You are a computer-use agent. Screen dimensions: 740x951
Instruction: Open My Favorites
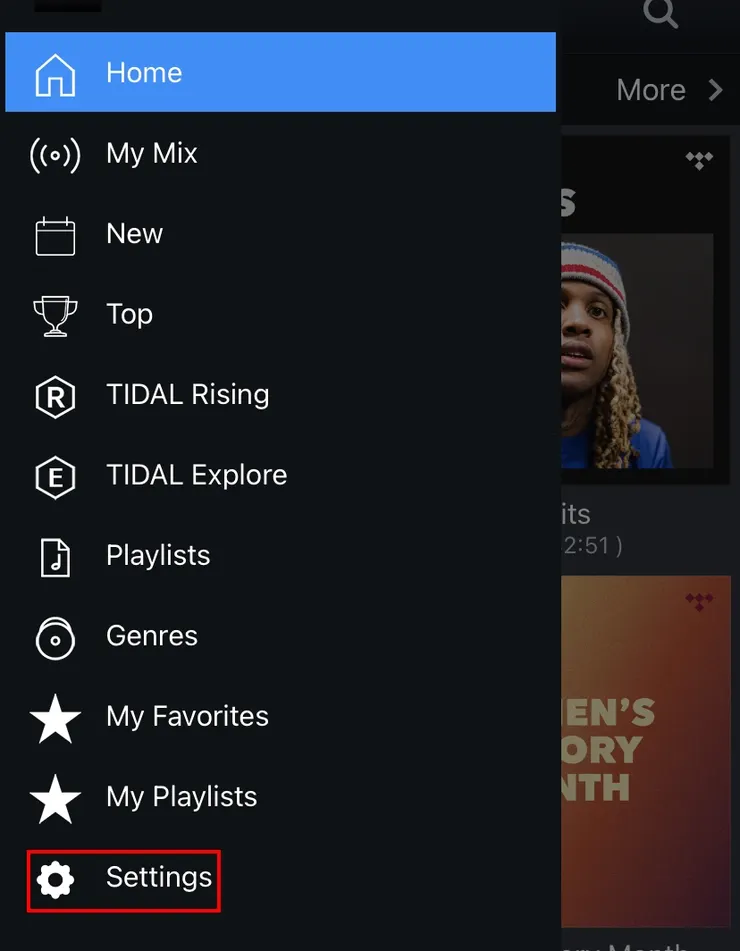click(187, 716)
